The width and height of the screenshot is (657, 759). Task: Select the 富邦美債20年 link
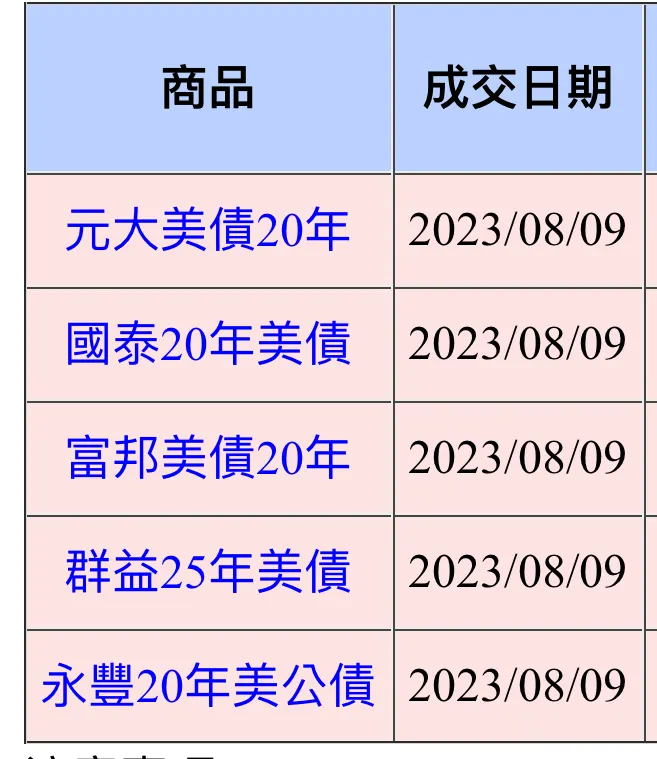coord(208,457)
